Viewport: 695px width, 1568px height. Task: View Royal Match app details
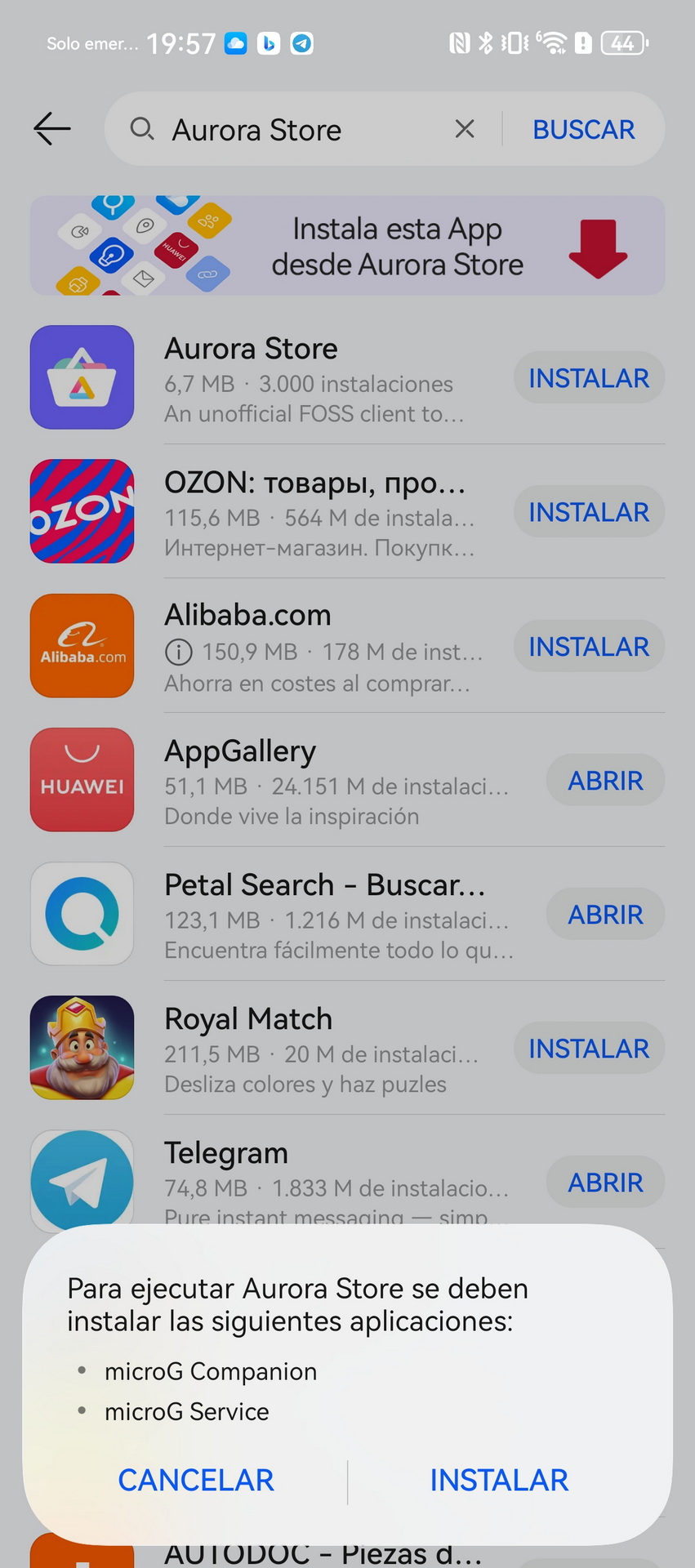(270, 1048)
